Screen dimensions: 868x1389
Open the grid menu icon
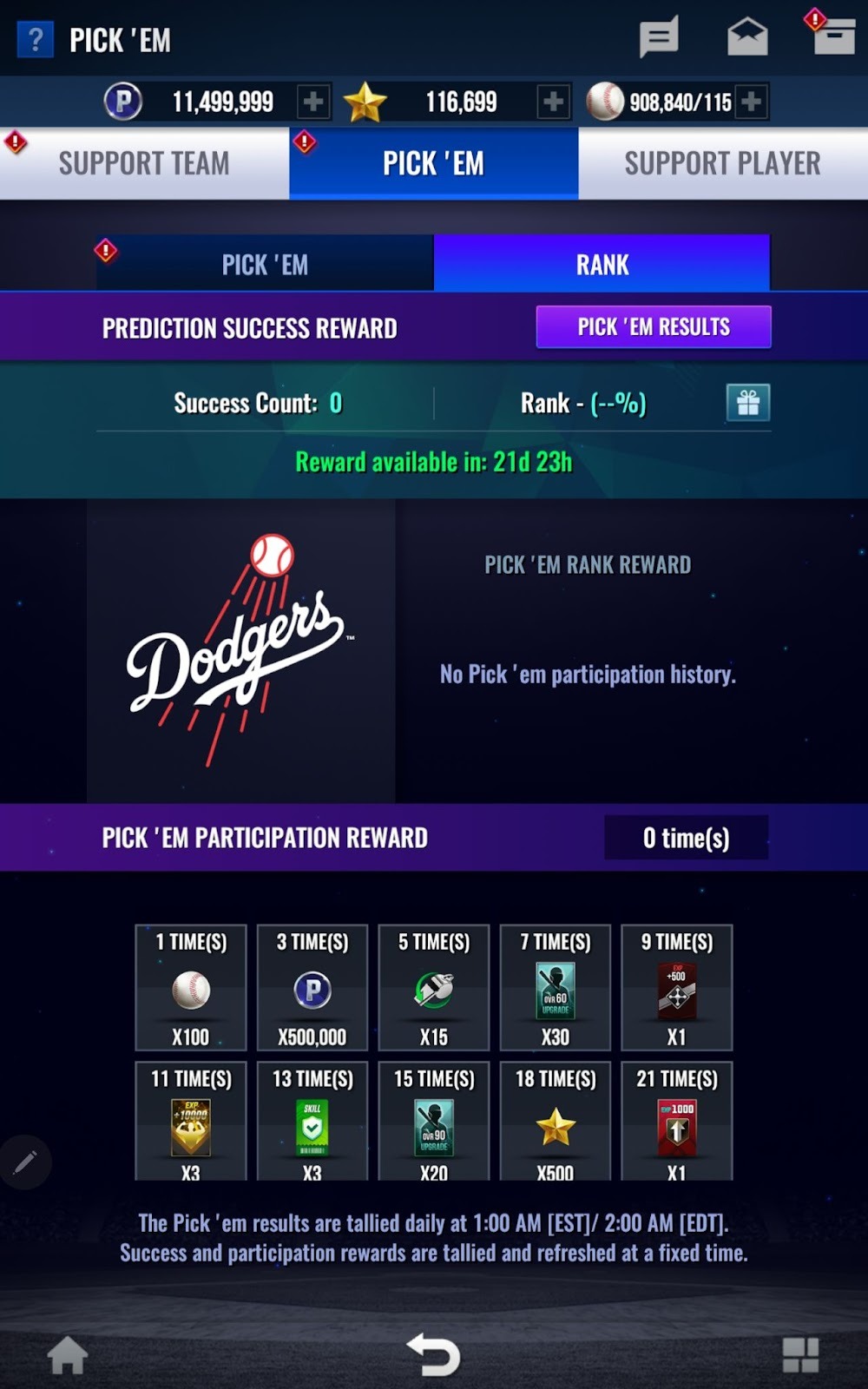pyautogui.click(x=800, y=1354)
